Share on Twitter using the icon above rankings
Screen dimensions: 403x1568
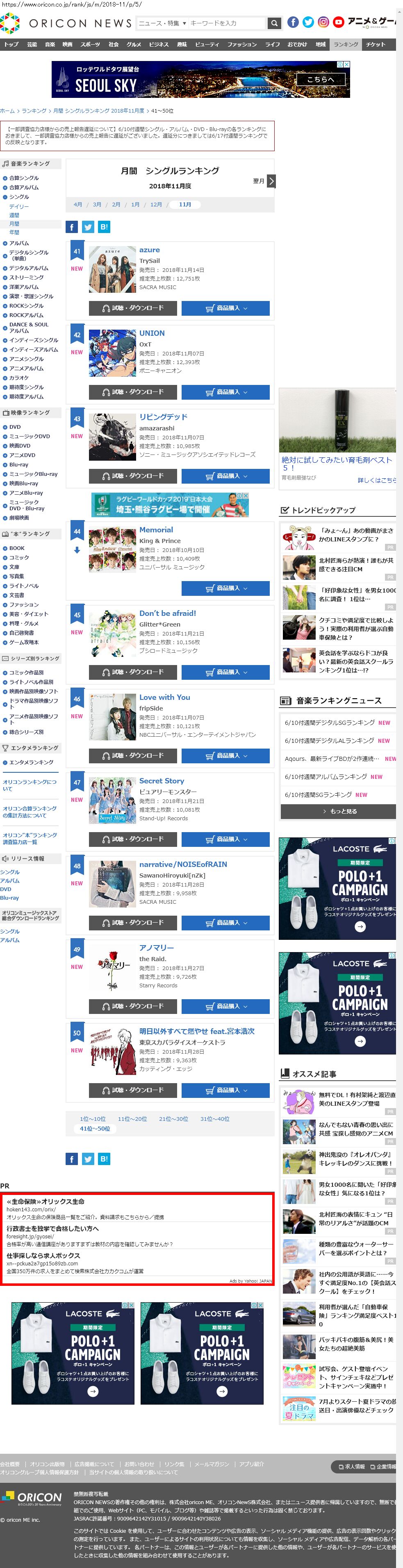click(x=88, y=227)
